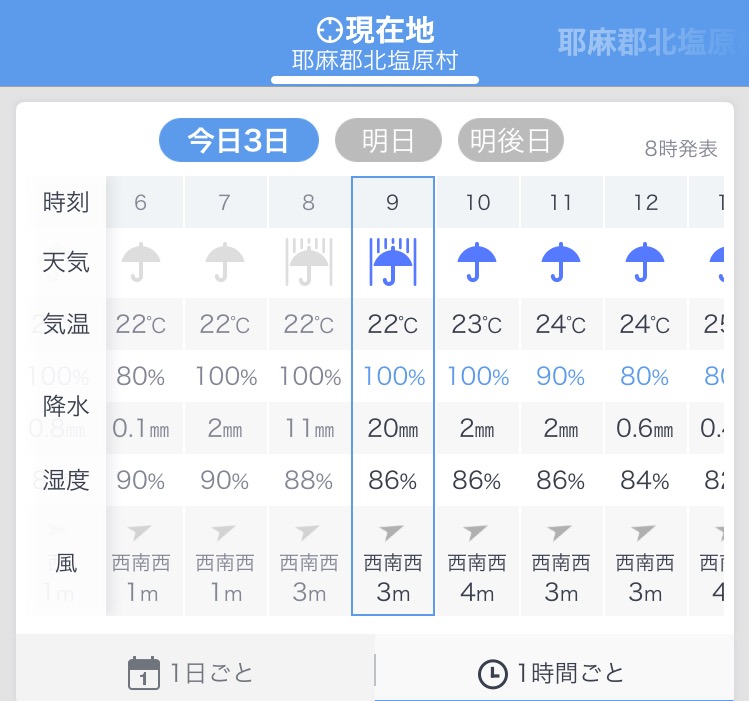Switch to the 明後日 forecast
The height and width of the screenshot is (701, 749).
point(511,141)
